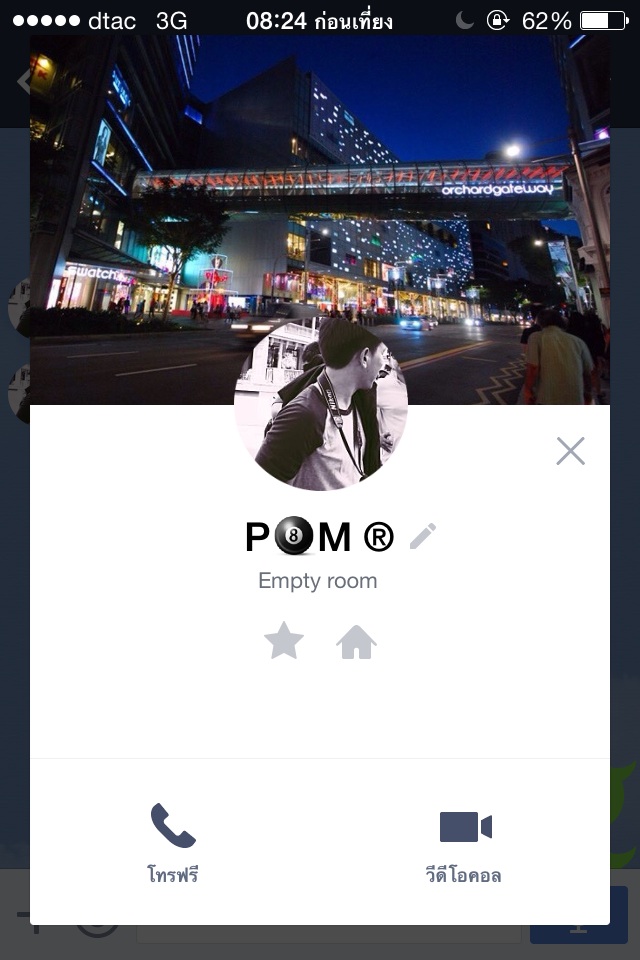Edit the contact's display name

pyautogui.click(x=423, y=536)
